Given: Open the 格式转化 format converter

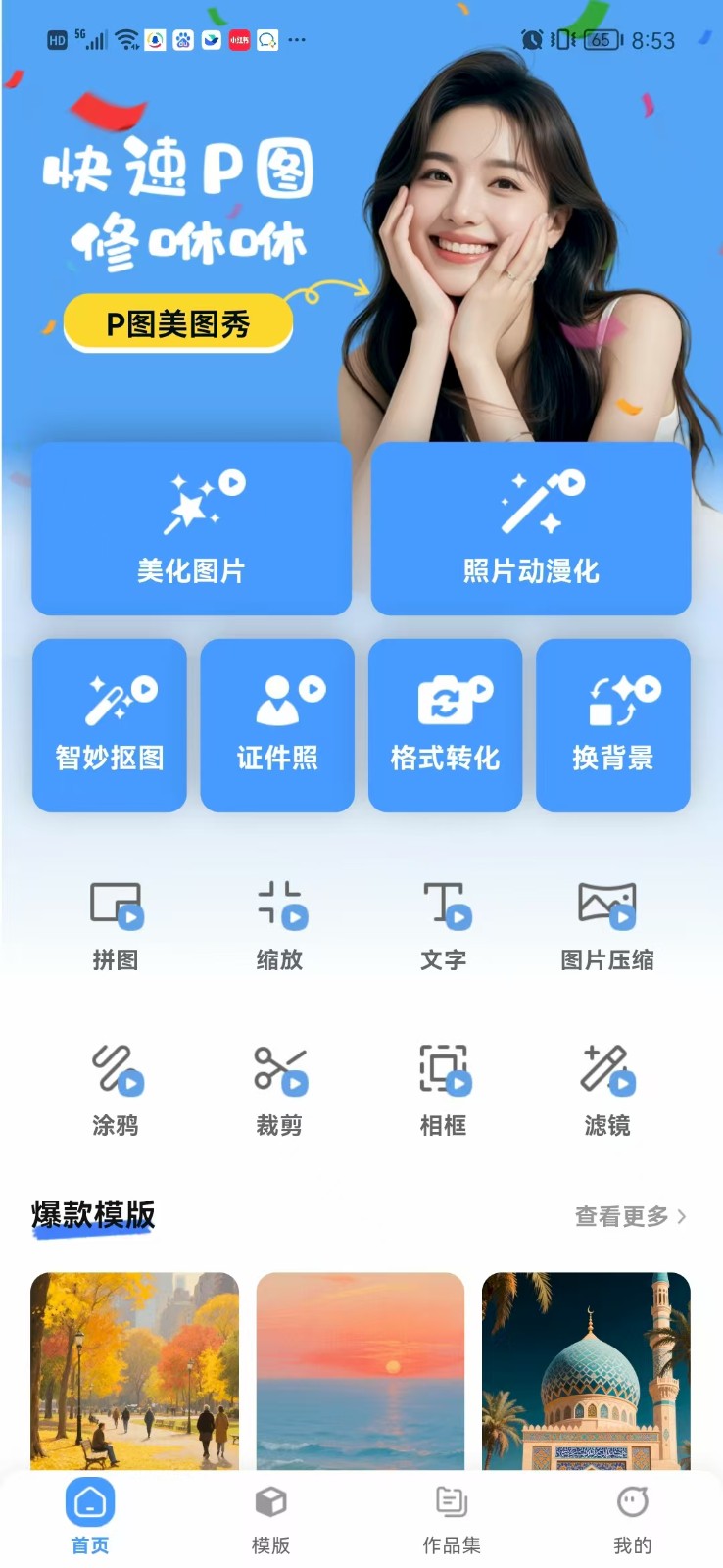Looking at the screenshot, I should 445,725.
